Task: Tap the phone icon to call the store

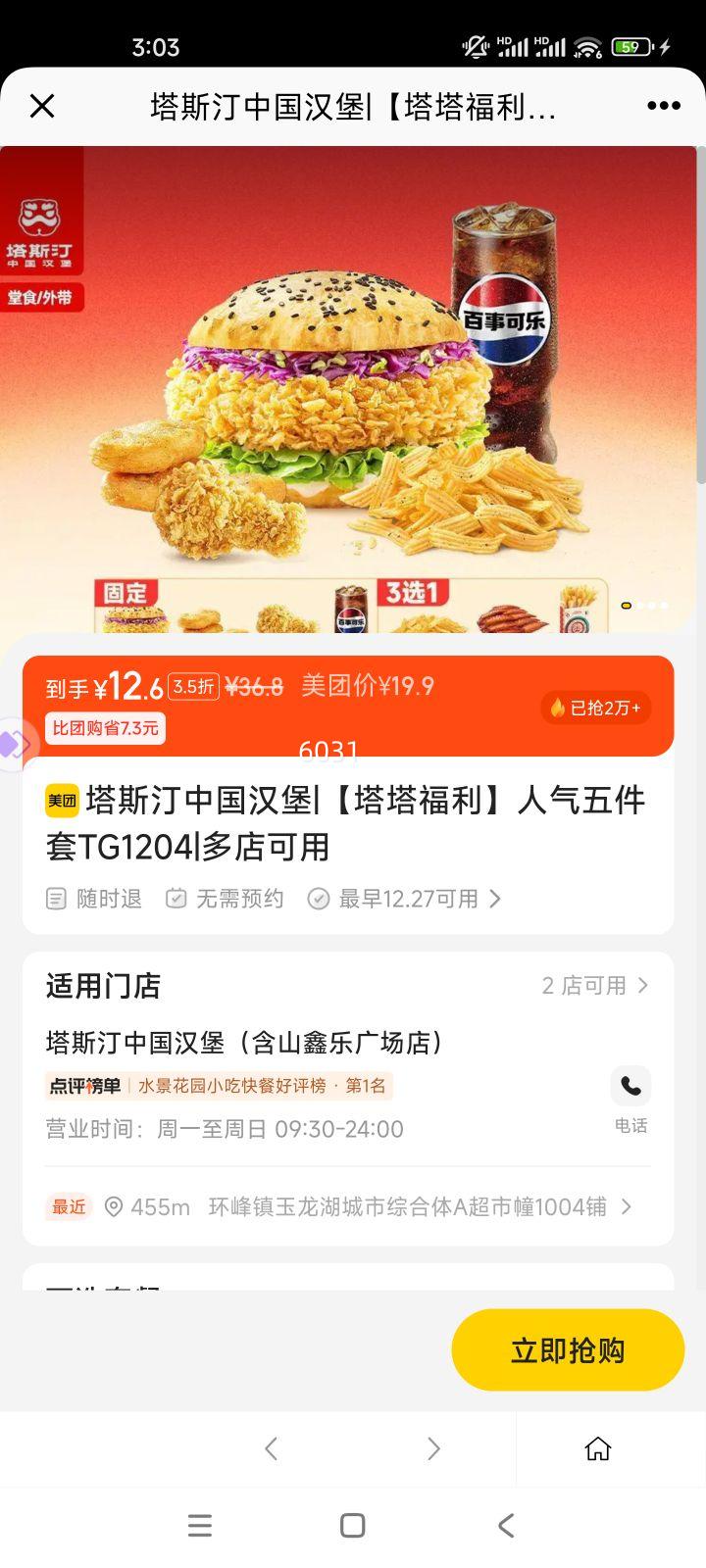Action: tap(630, 1086)
